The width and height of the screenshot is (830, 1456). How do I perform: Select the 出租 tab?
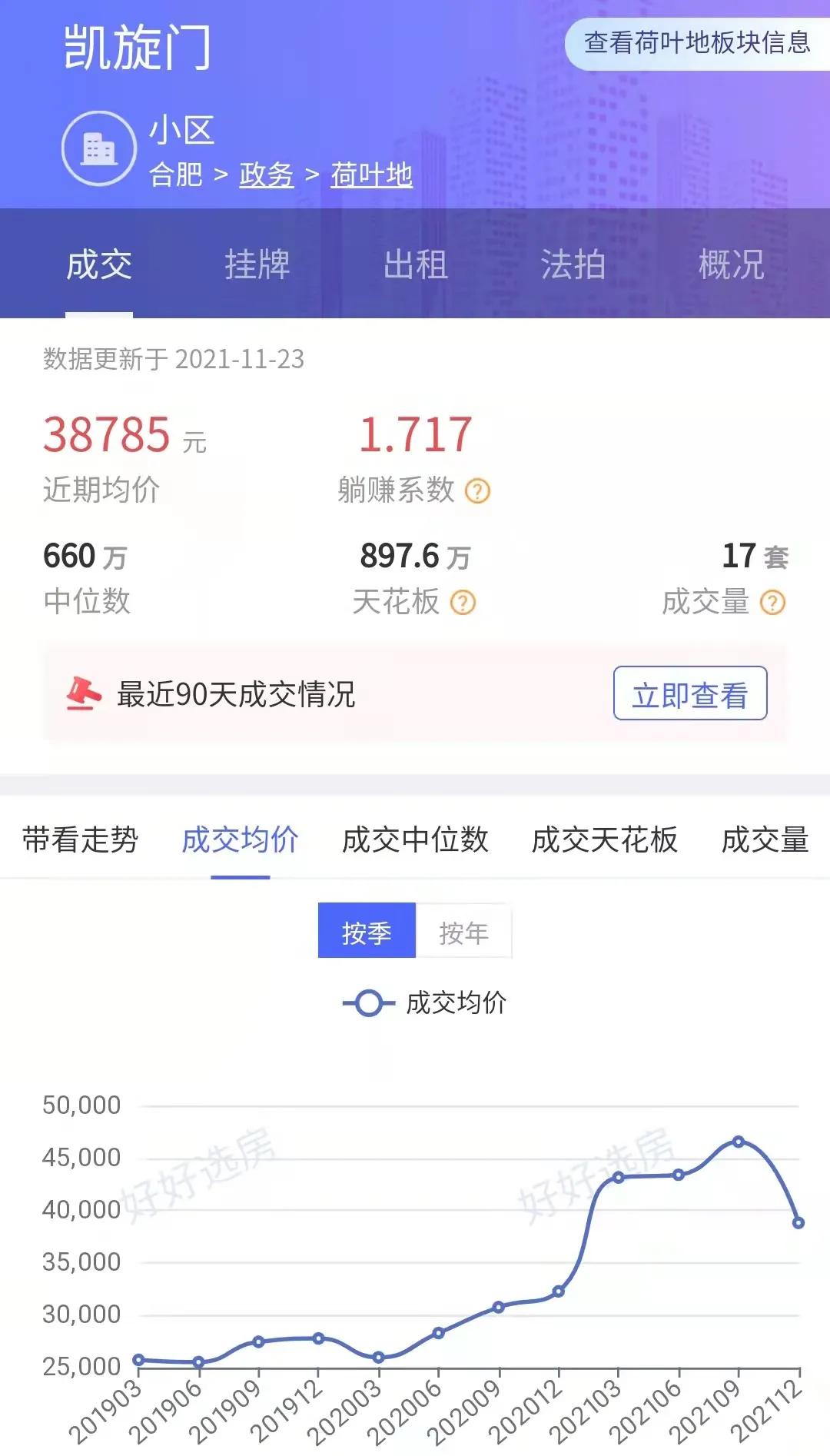click(415, 264)
